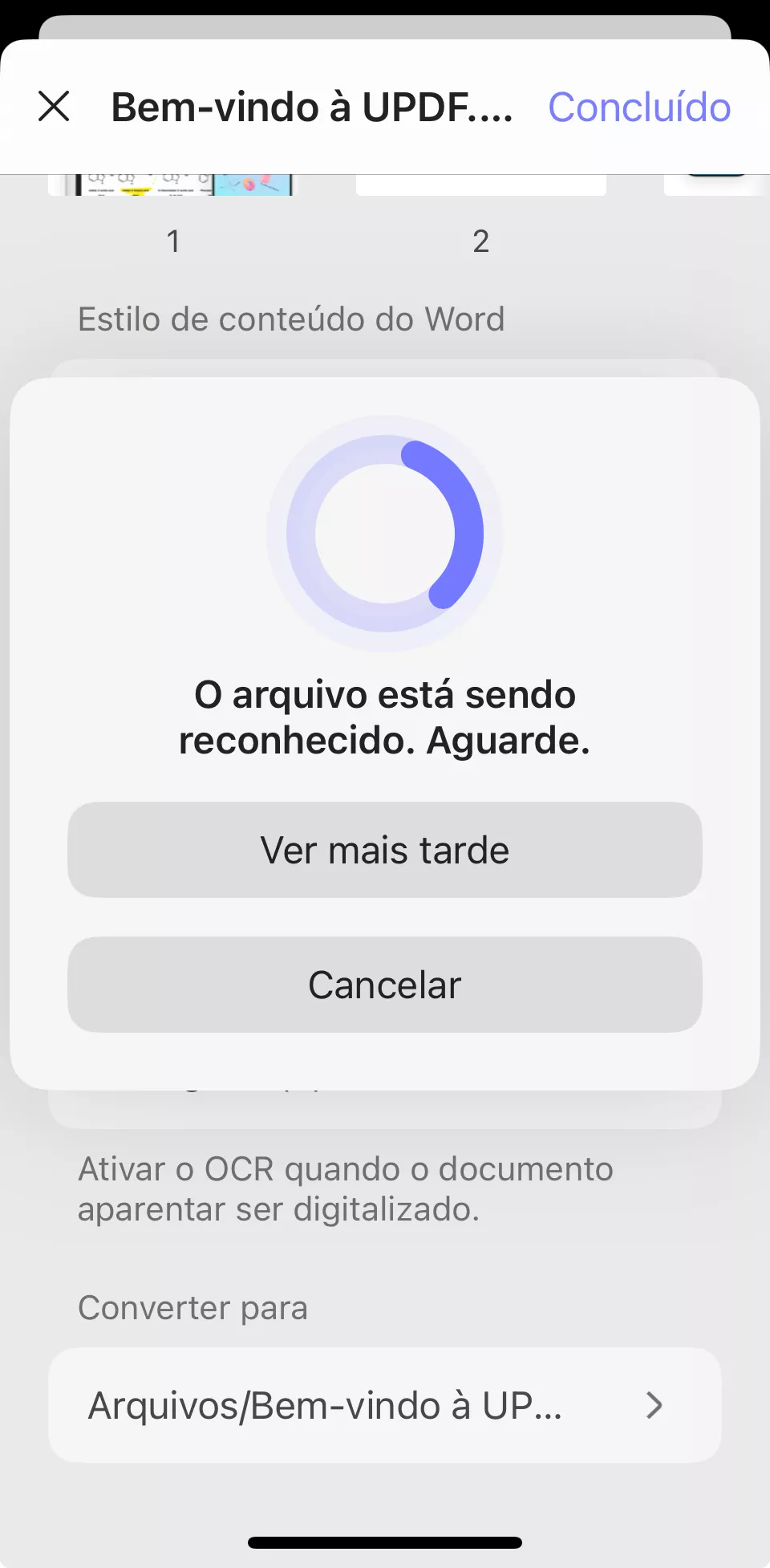Tap Concluído at the top
770x1568 pixels.
pos(639,107)
